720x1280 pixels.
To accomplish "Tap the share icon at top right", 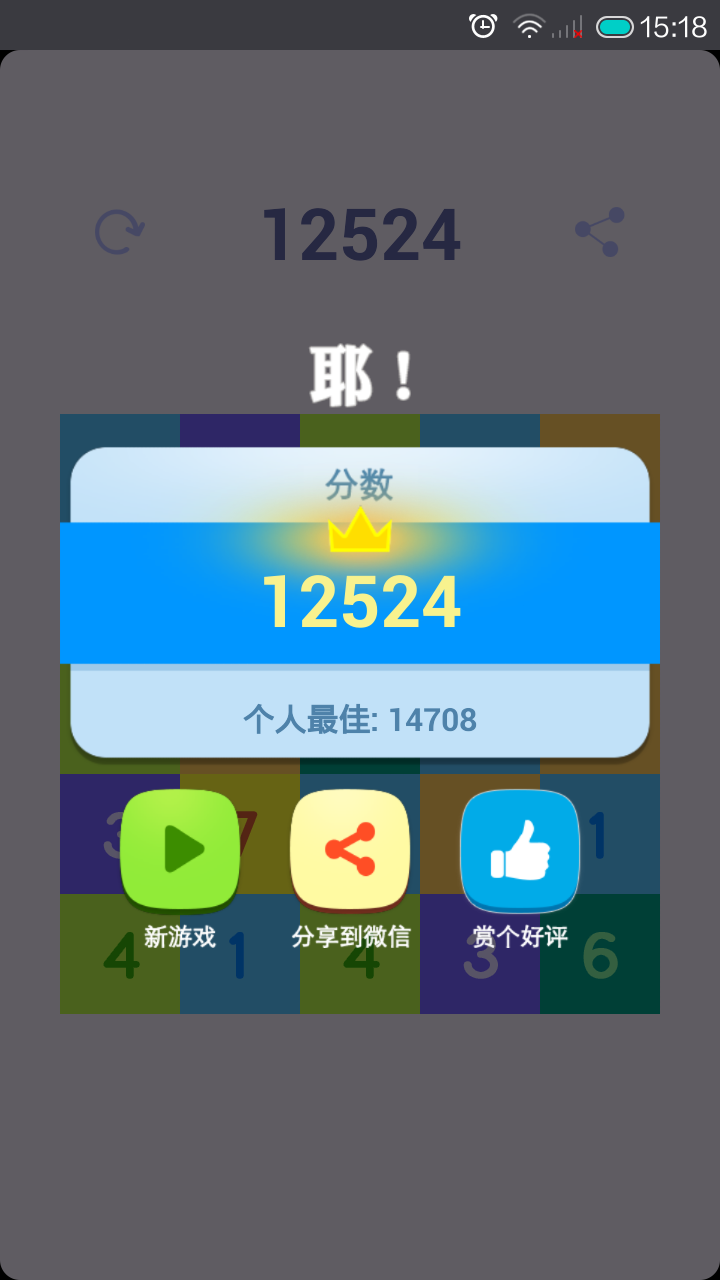I will point(599,232).
